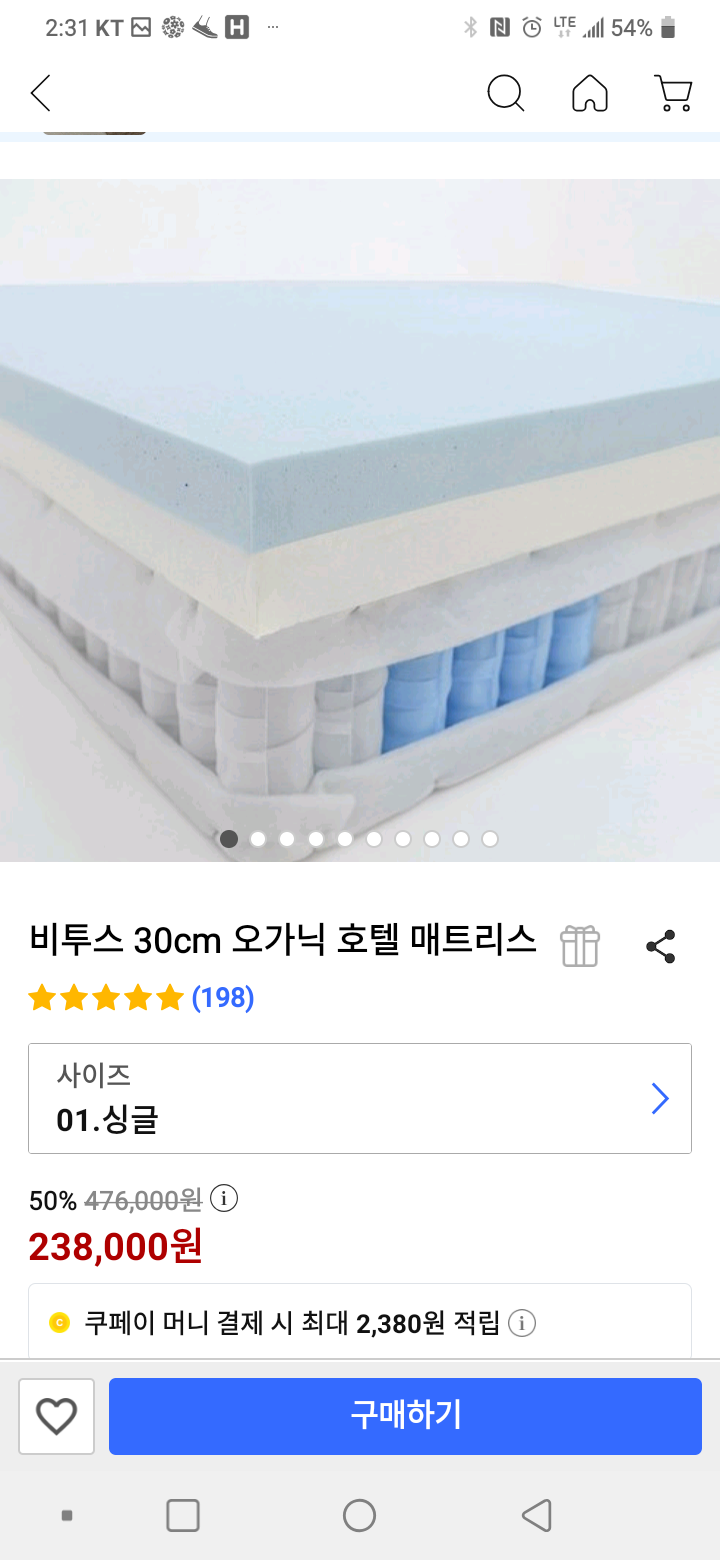The image size is (720, 1560).
Task: Tap the 구매하기 button
Action: (x=405, y=1416)
